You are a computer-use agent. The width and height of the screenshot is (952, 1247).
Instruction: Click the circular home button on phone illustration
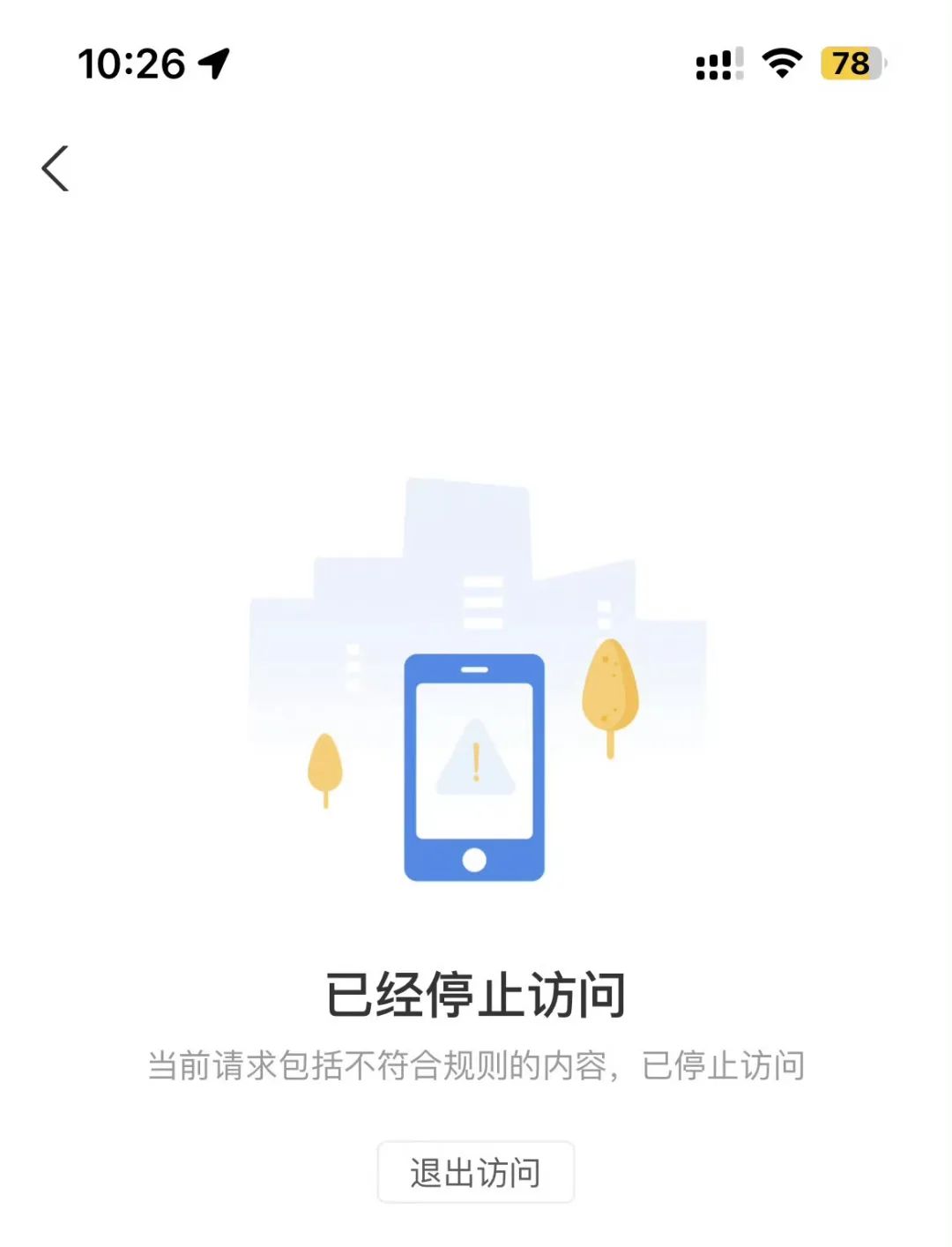click(x=475, y=860)
